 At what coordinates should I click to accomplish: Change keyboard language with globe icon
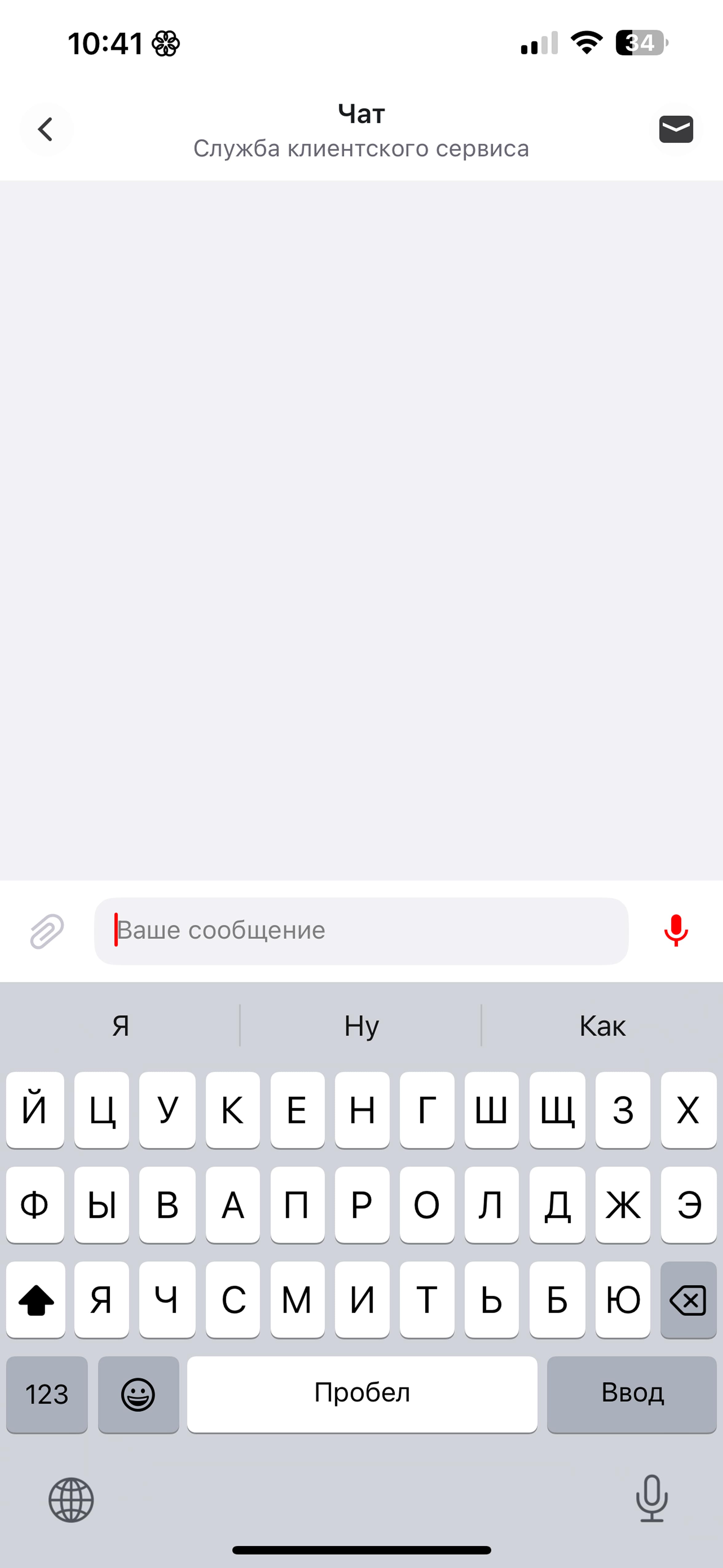point(71,1500)
